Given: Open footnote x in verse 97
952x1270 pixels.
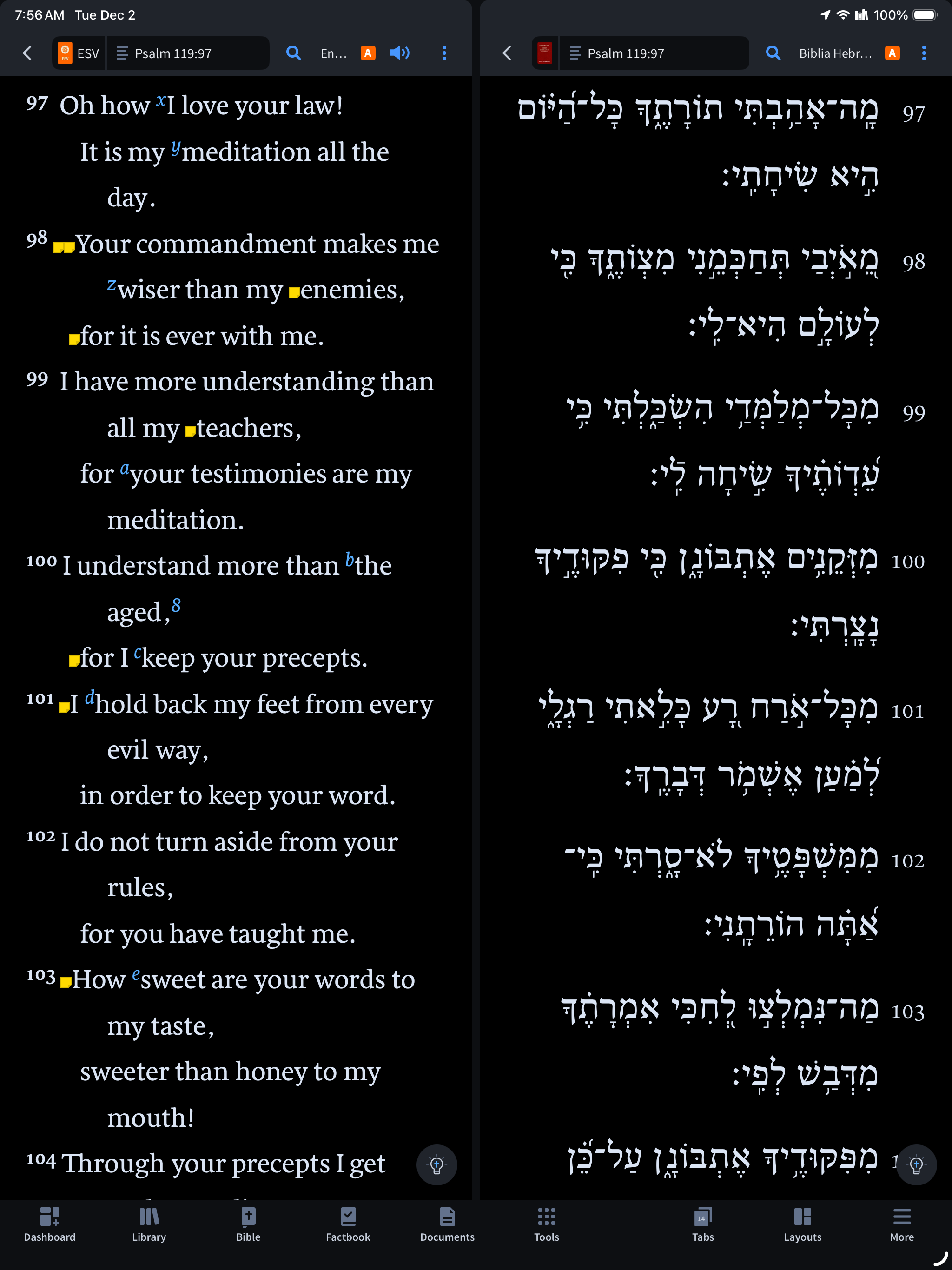Looking at the screenshot, I should [x=161, y=101].
